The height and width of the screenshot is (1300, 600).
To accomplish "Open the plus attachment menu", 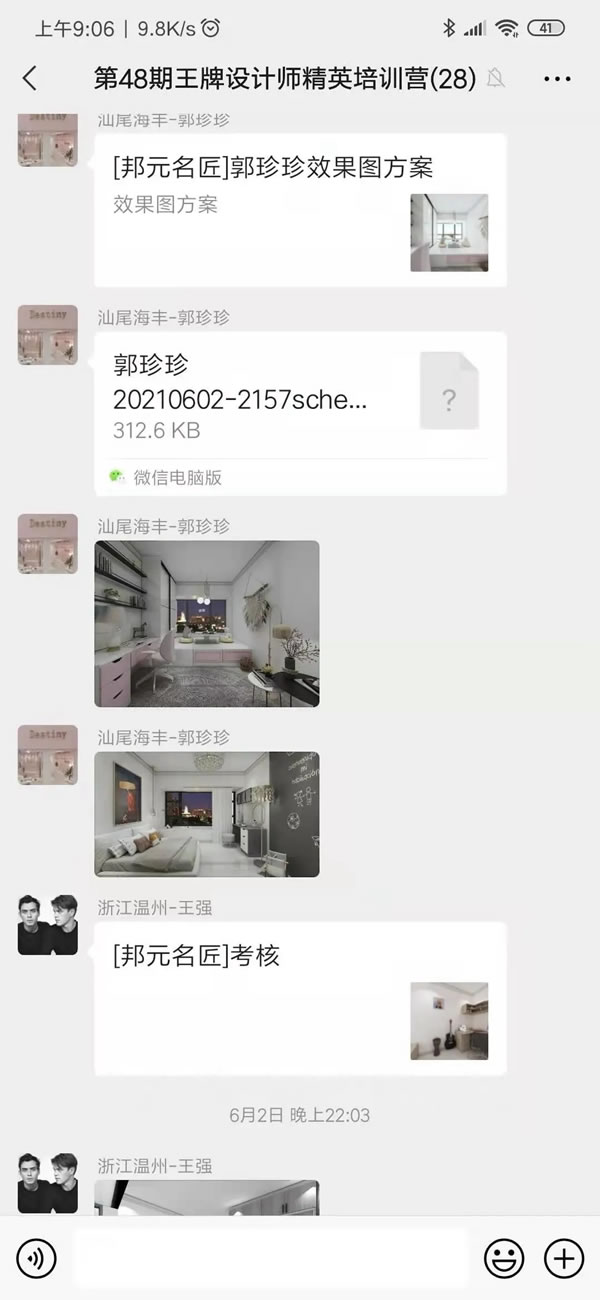I will click(x=564, y=1258).
